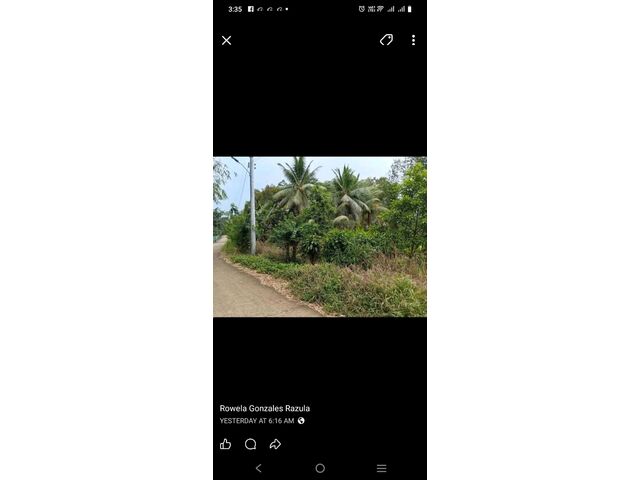Viewport: 640px width, 480px height.
Task: Go back with system back button
Action: click(x=259, y=468)
